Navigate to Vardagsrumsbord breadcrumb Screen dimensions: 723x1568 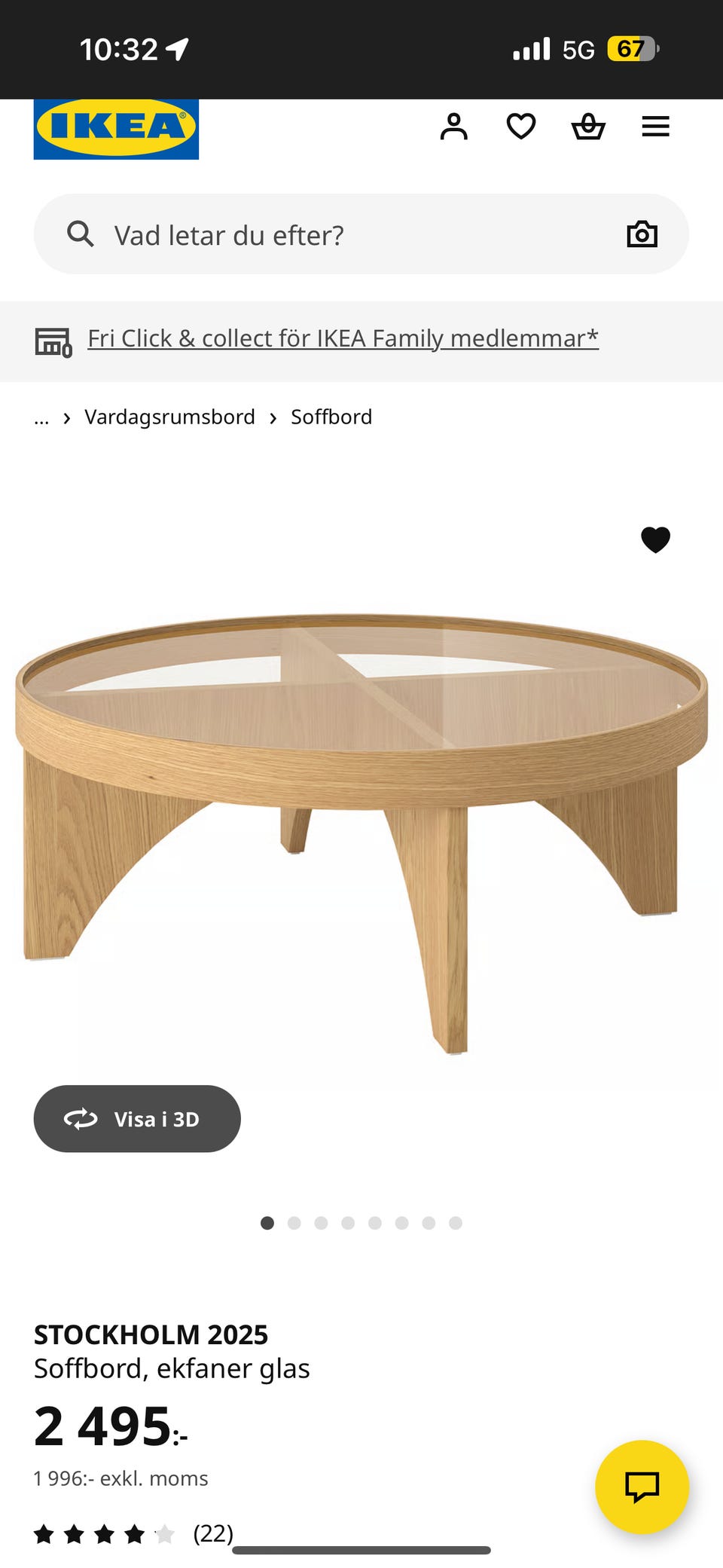[x=169, y=417]
